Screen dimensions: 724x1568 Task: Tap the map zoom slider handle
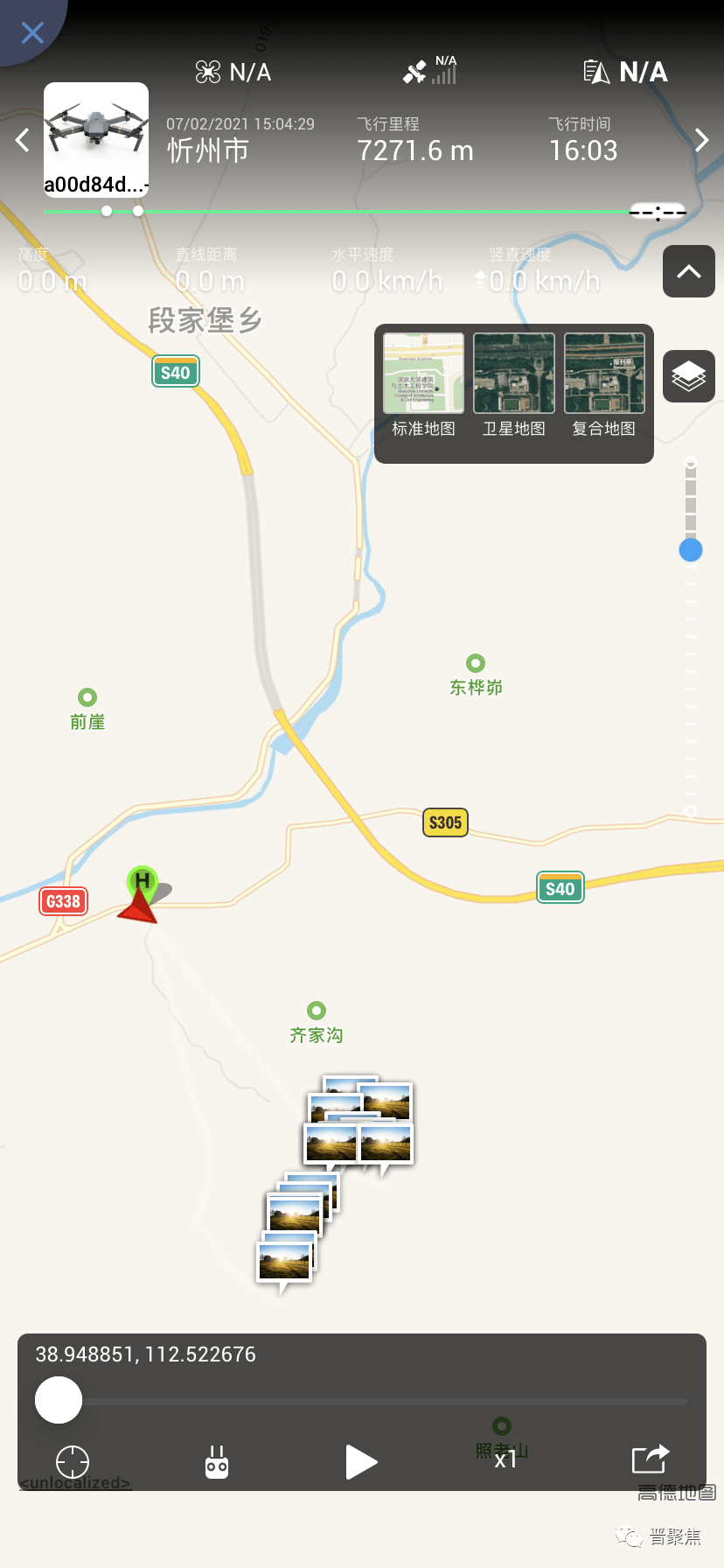pyautogui.click(x=691, y=549)
